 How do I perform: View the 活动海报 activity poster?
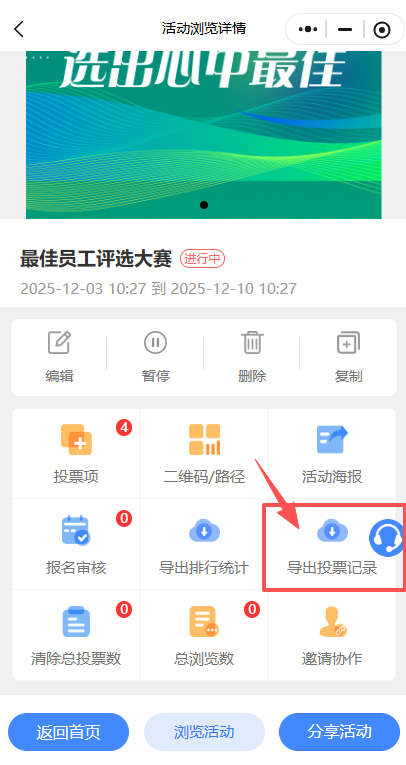pos(332,453)
